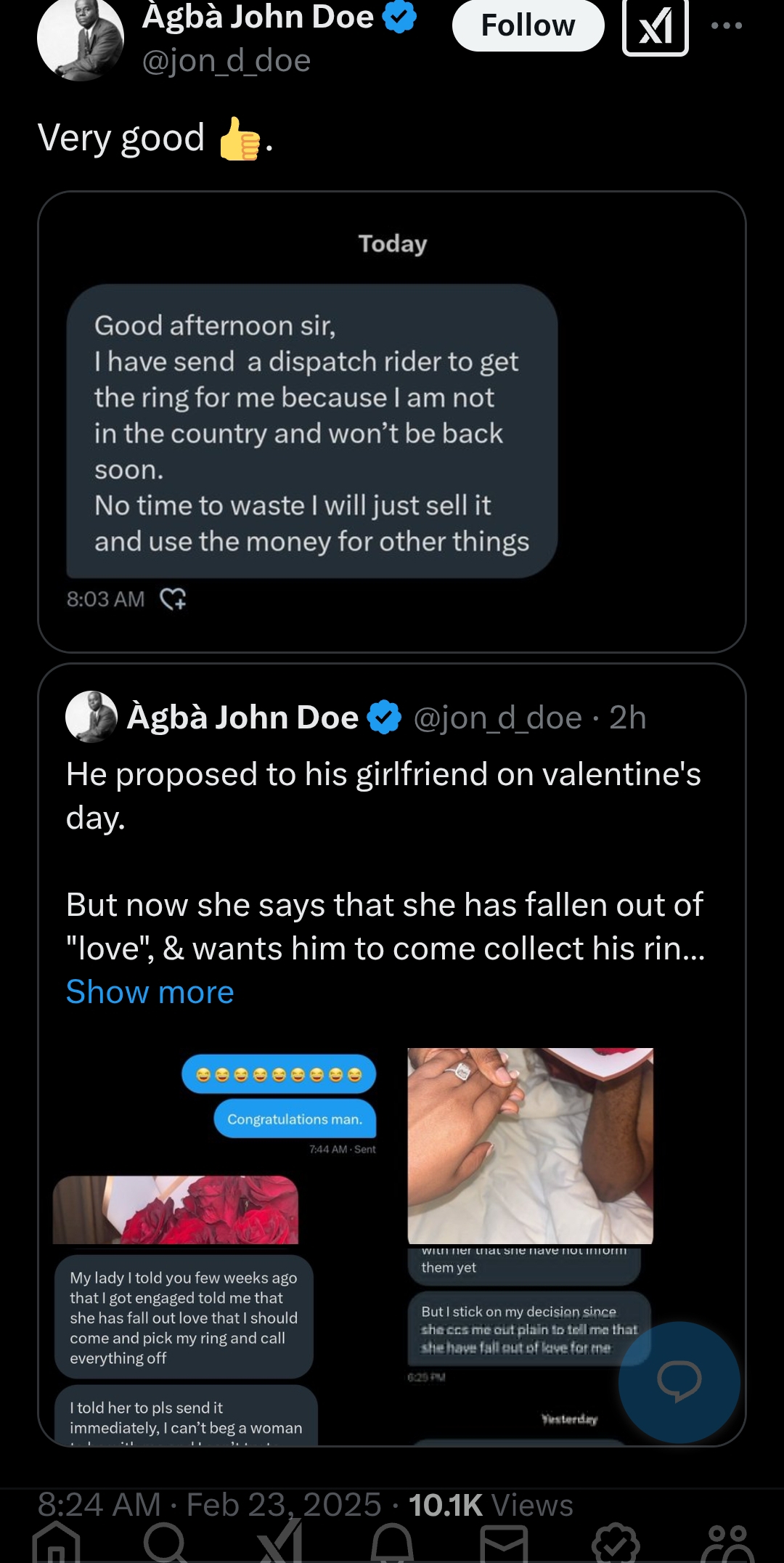Expand quoted post with Show more

[150, 992]
